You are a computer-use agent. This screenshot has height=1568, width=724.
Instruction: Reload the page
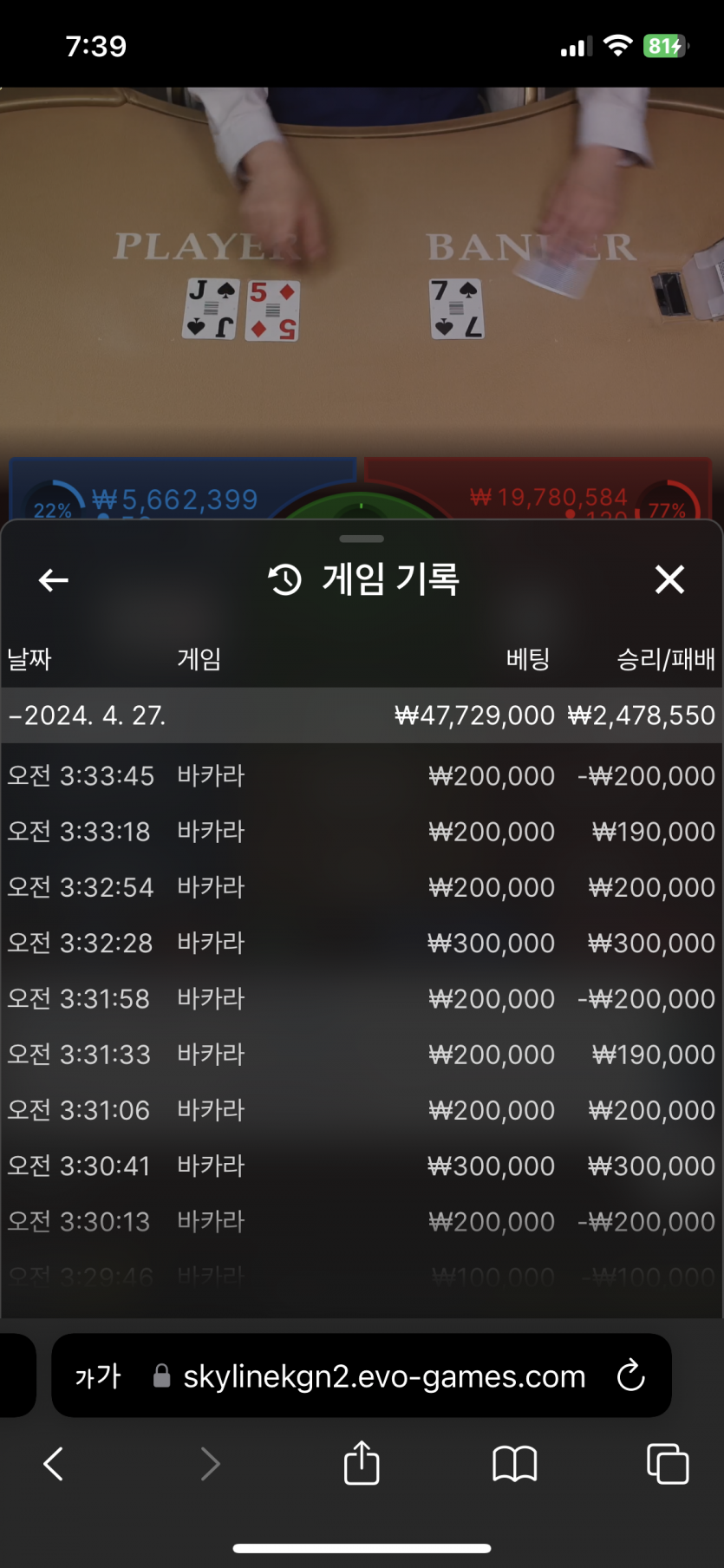point(630,1375)
